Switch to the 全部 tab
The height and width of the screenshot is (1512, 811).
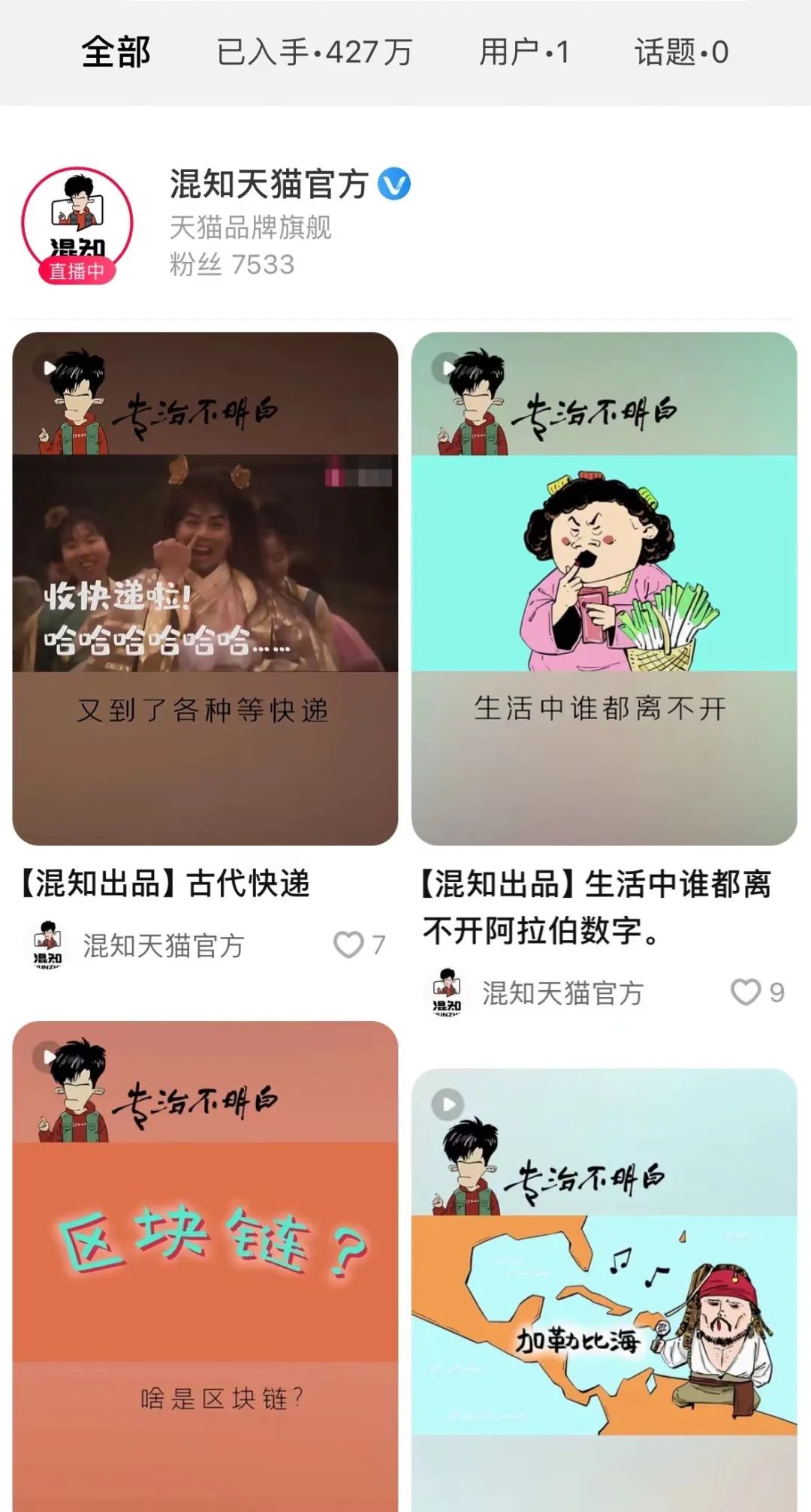[x=116, y=53]
